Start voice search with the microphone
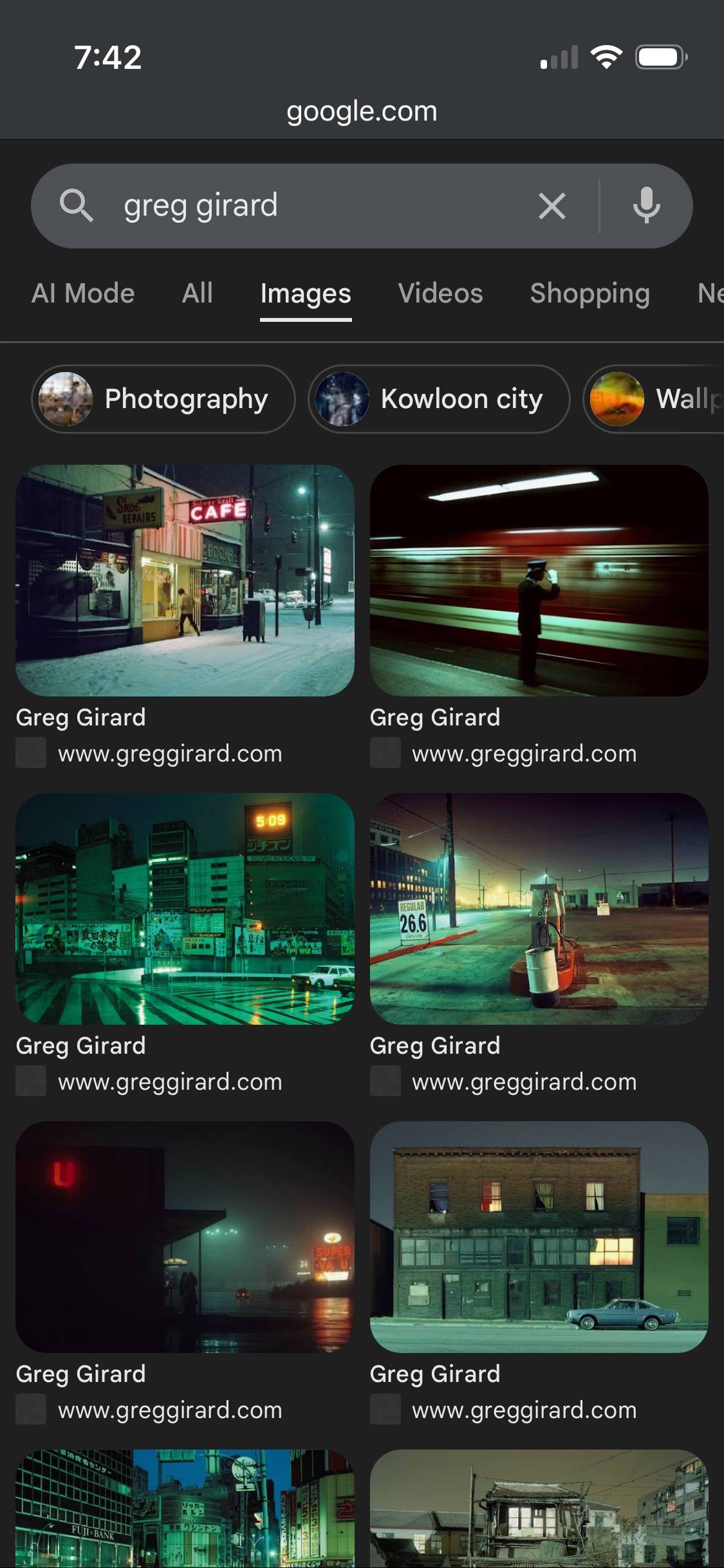Viewport: 724px width, 1568px height. [x=646, y=206]
